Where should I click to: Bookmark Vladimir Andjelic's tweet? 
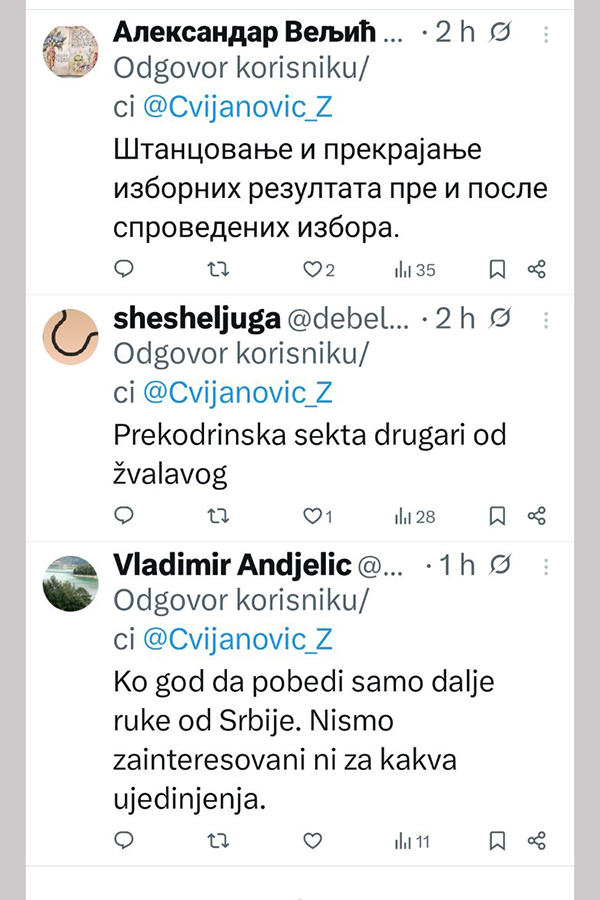click(x=496, y=841)
